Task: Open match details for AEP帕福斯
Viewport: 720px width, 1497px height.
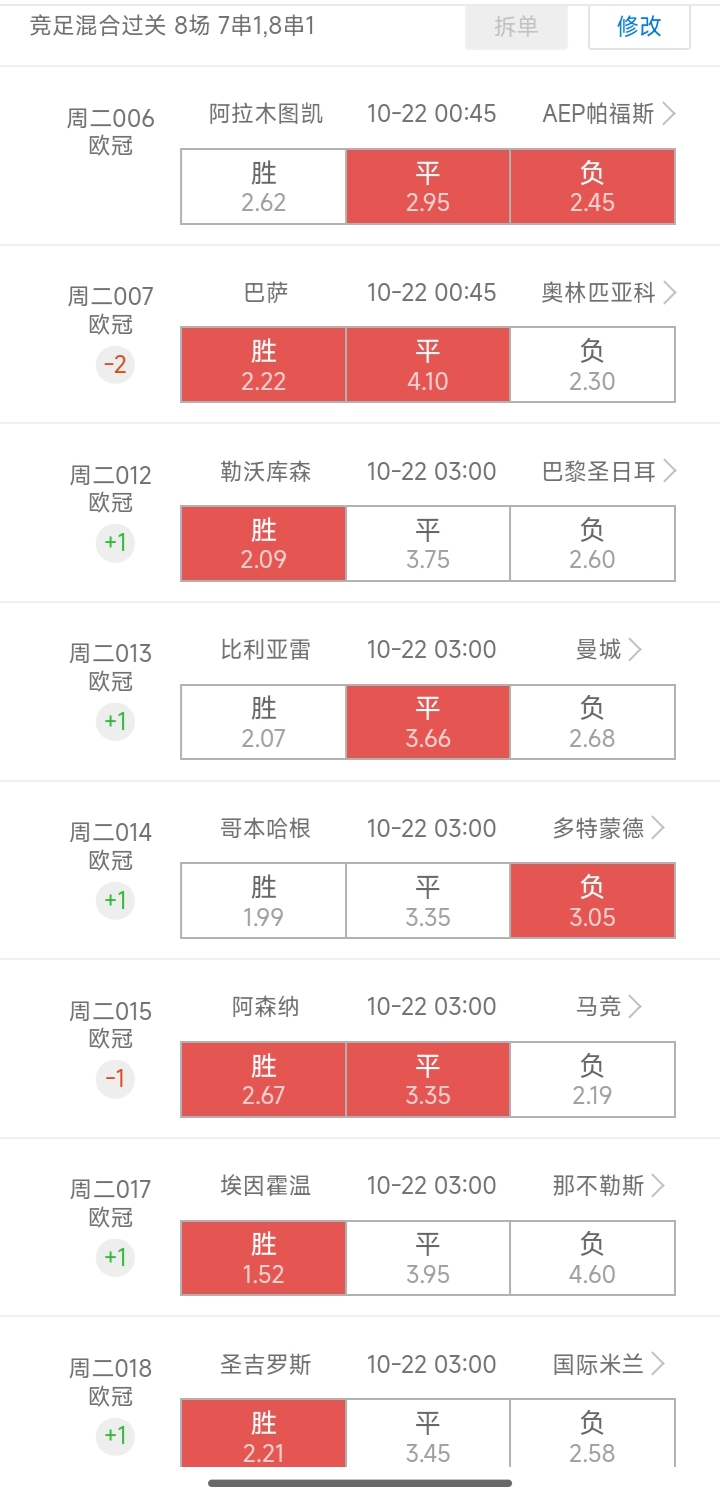Action: [669, 114]
